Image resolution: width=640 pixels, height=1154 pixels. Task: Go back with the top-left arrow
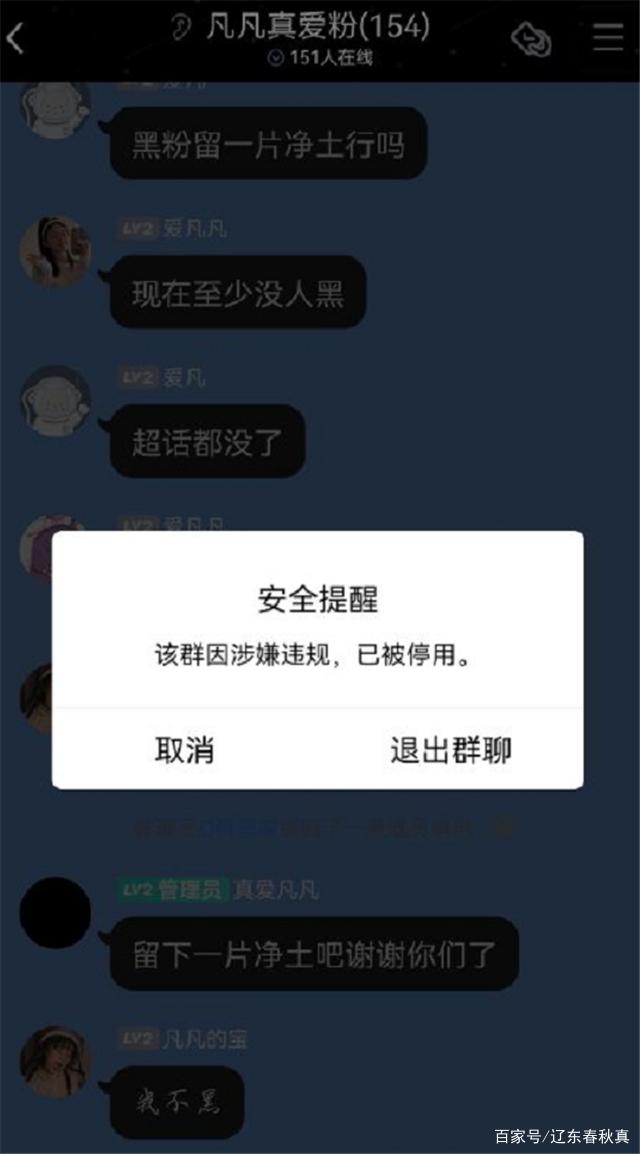coord(15,38)
